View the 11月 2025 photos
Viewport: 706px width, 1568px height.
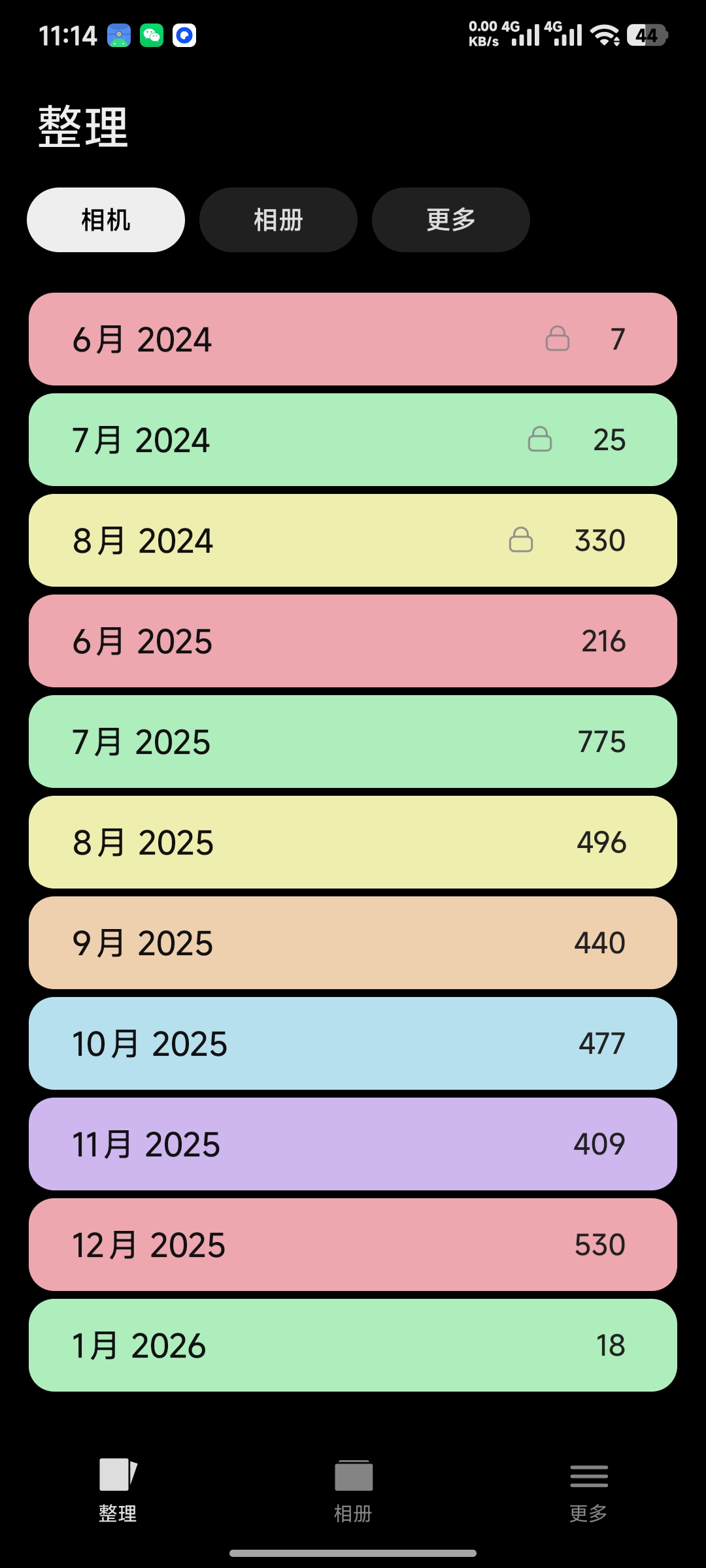point(353,1144)
